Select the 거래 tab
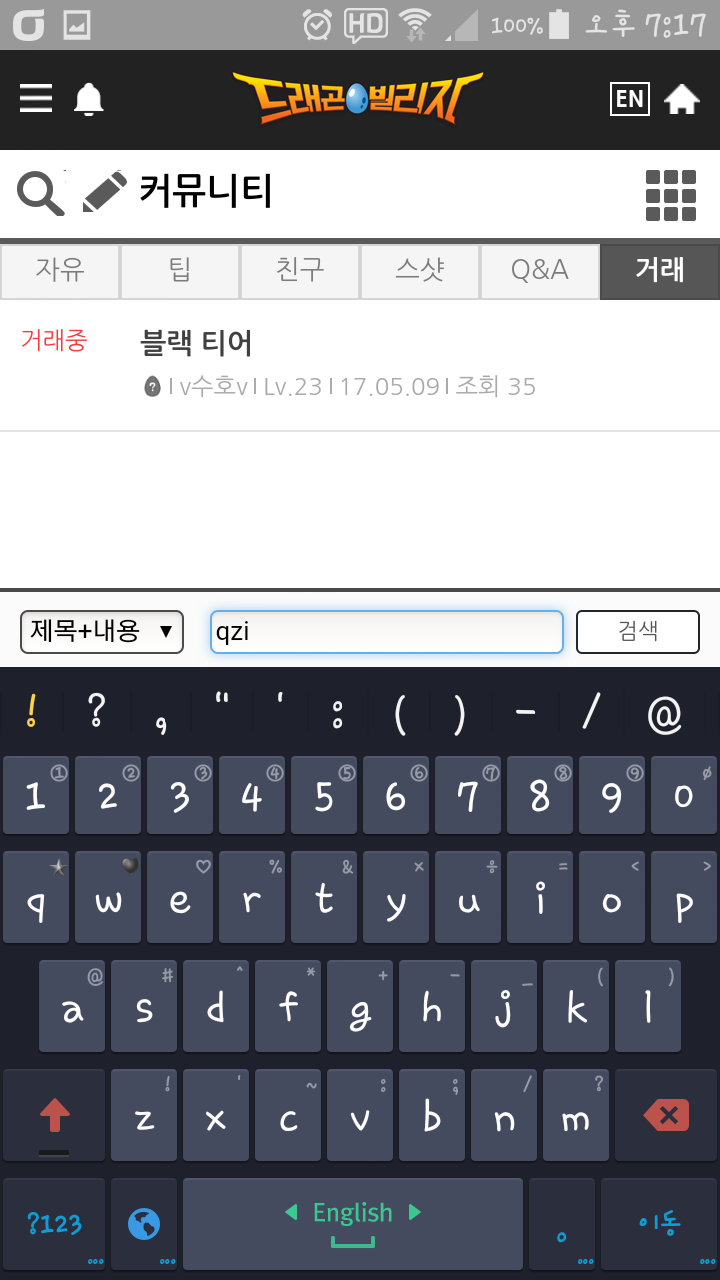This screenshot has height=1280, width=720. (660, 271)
